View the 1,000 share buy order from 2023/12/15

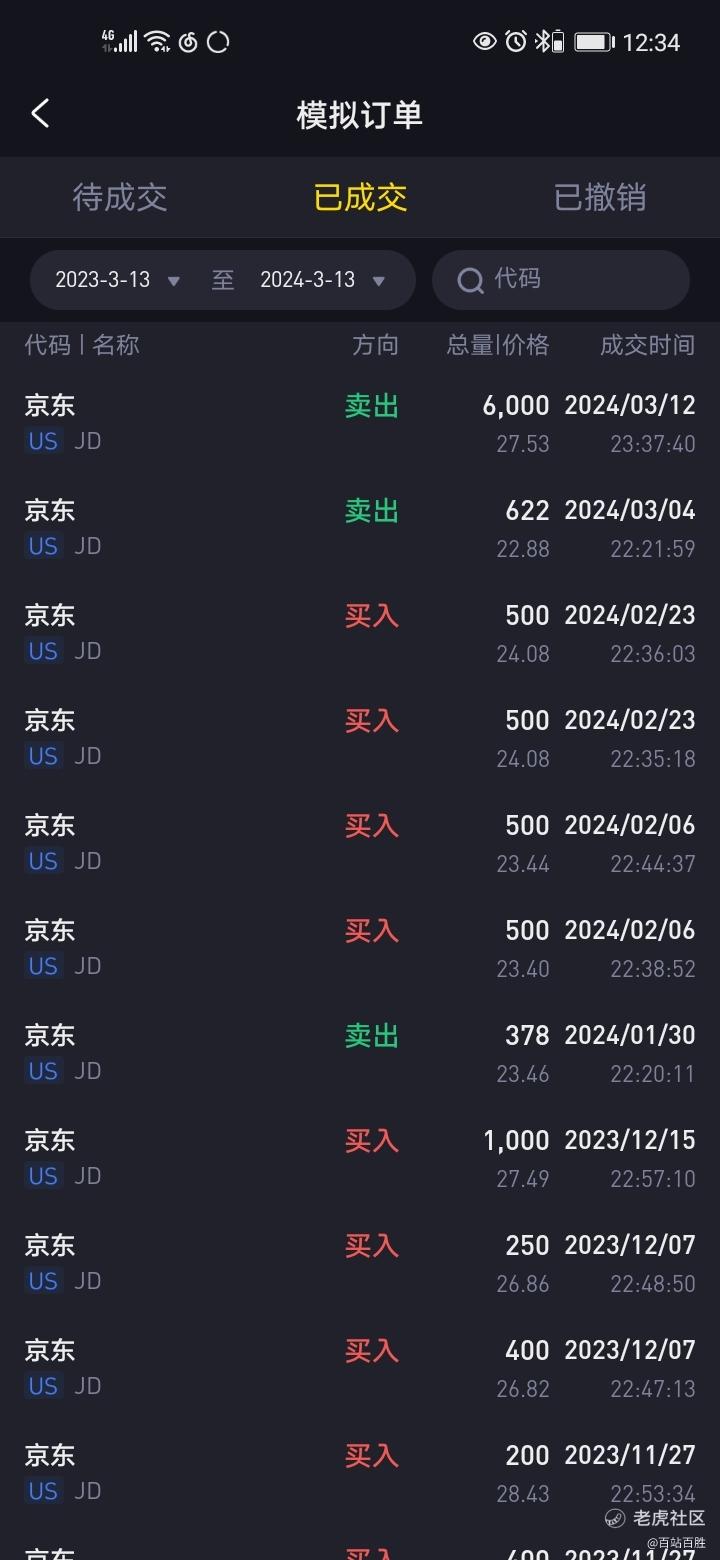pos(360,1158)
